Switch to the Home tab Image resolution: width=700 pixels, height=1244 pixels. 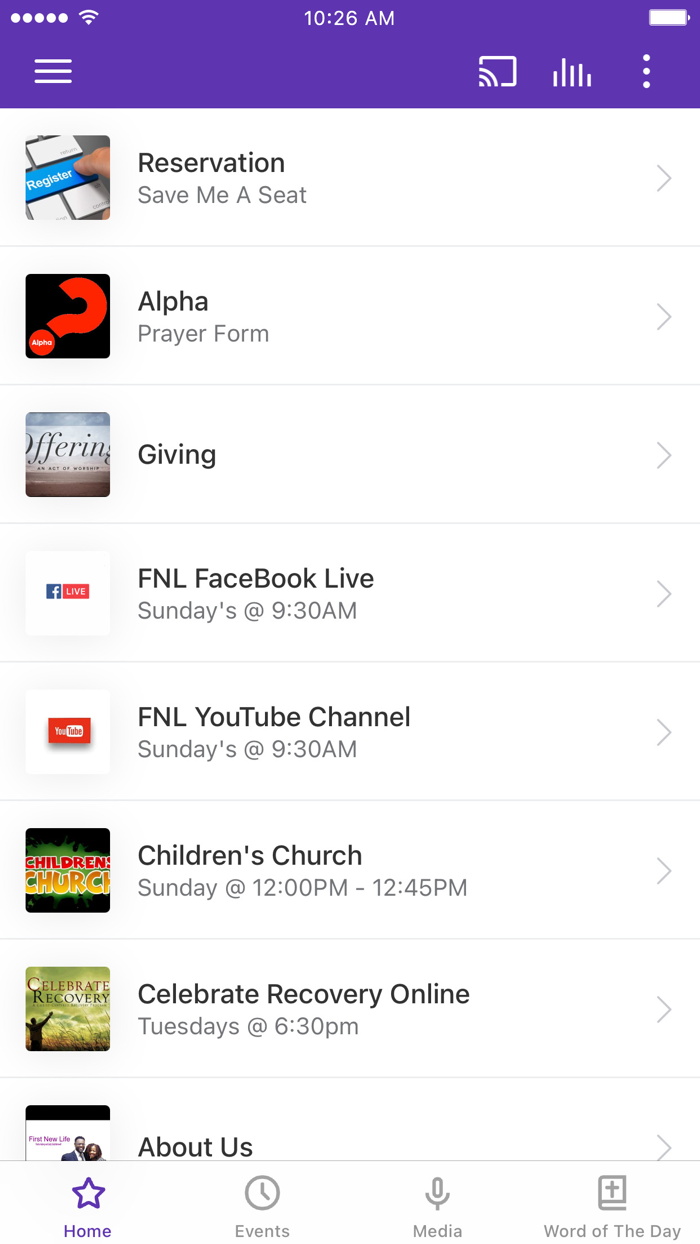click(x=88, y=1207)
